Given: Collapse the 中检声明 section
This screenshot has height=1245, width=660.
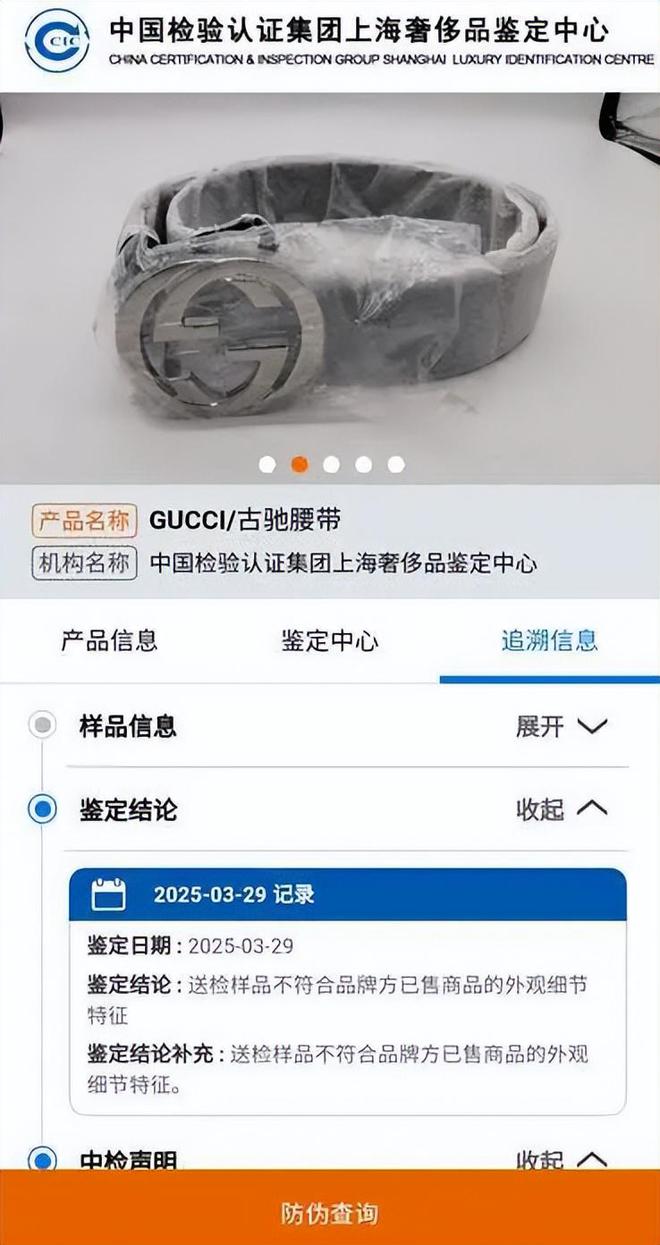Looking at the screenshot, I should click(x=561, y=1160).
